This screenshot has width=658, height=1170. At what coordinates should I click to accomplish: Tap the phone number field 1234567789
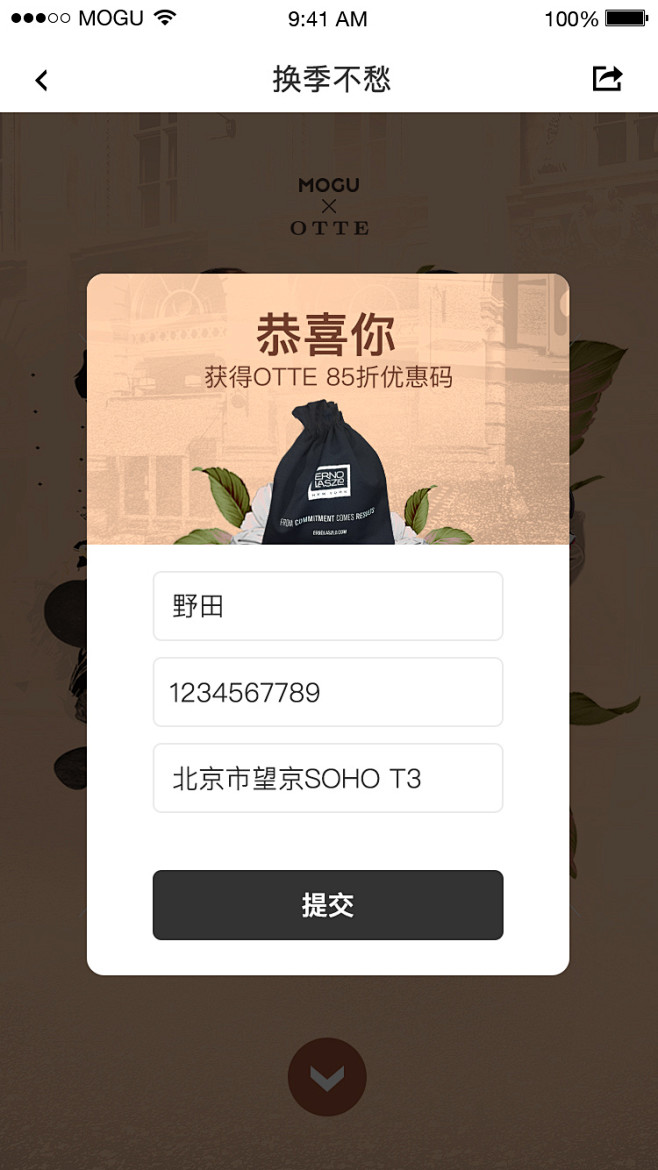point(328,692)
